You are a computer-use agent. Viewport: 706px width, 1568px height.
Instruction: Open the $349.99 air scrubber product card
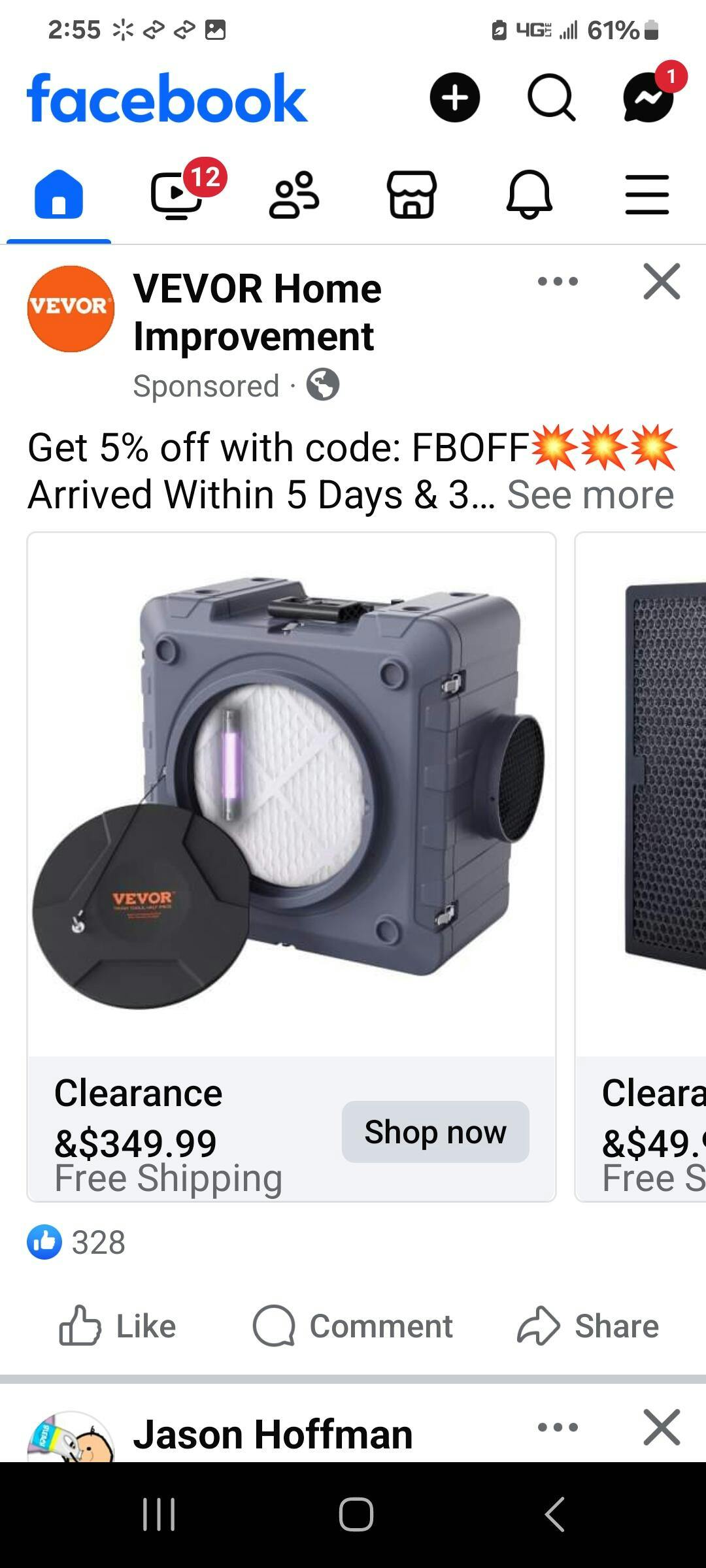[x=291, y=794]
